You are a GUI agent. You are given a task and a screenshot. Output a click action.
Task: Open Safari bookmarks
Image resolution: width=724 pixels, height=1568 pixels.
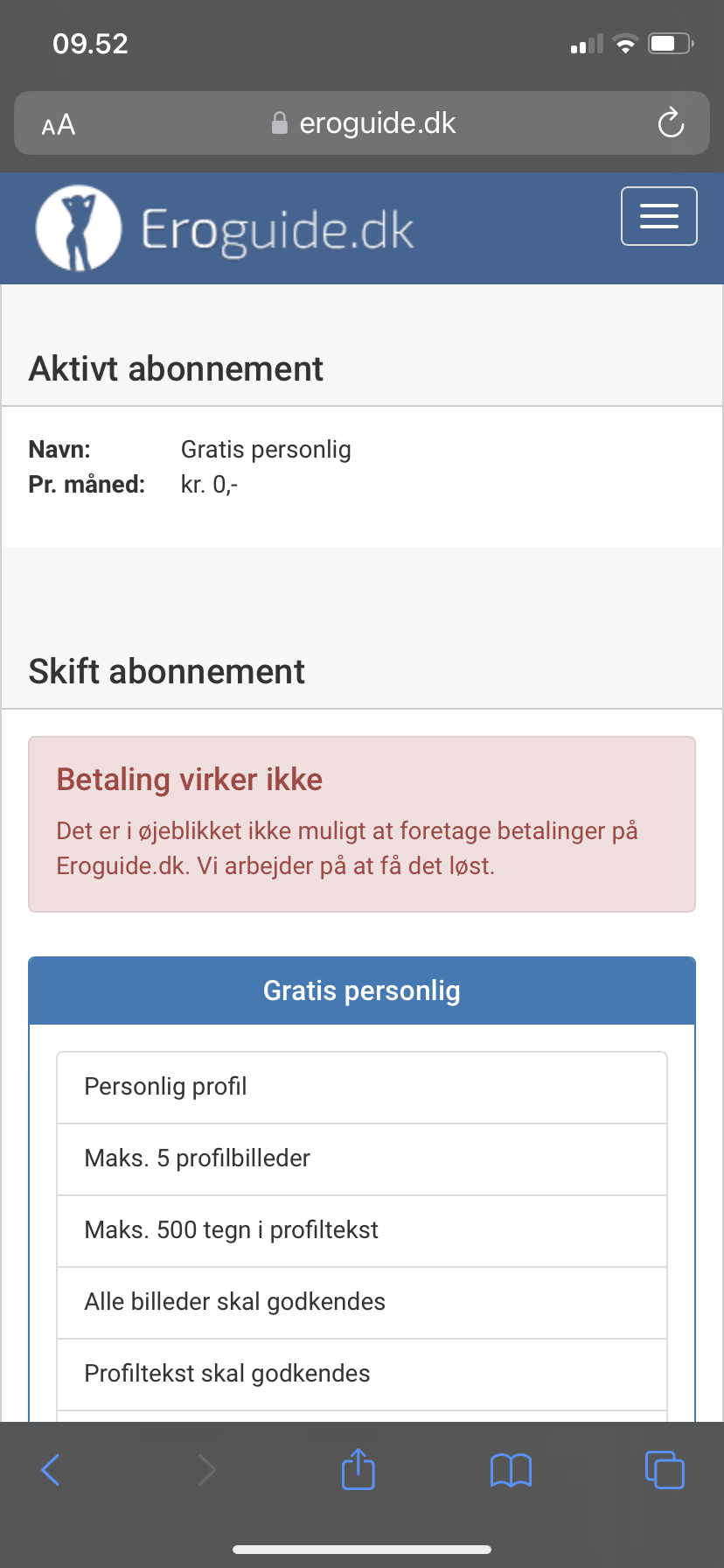click(x=511, y=1470)
